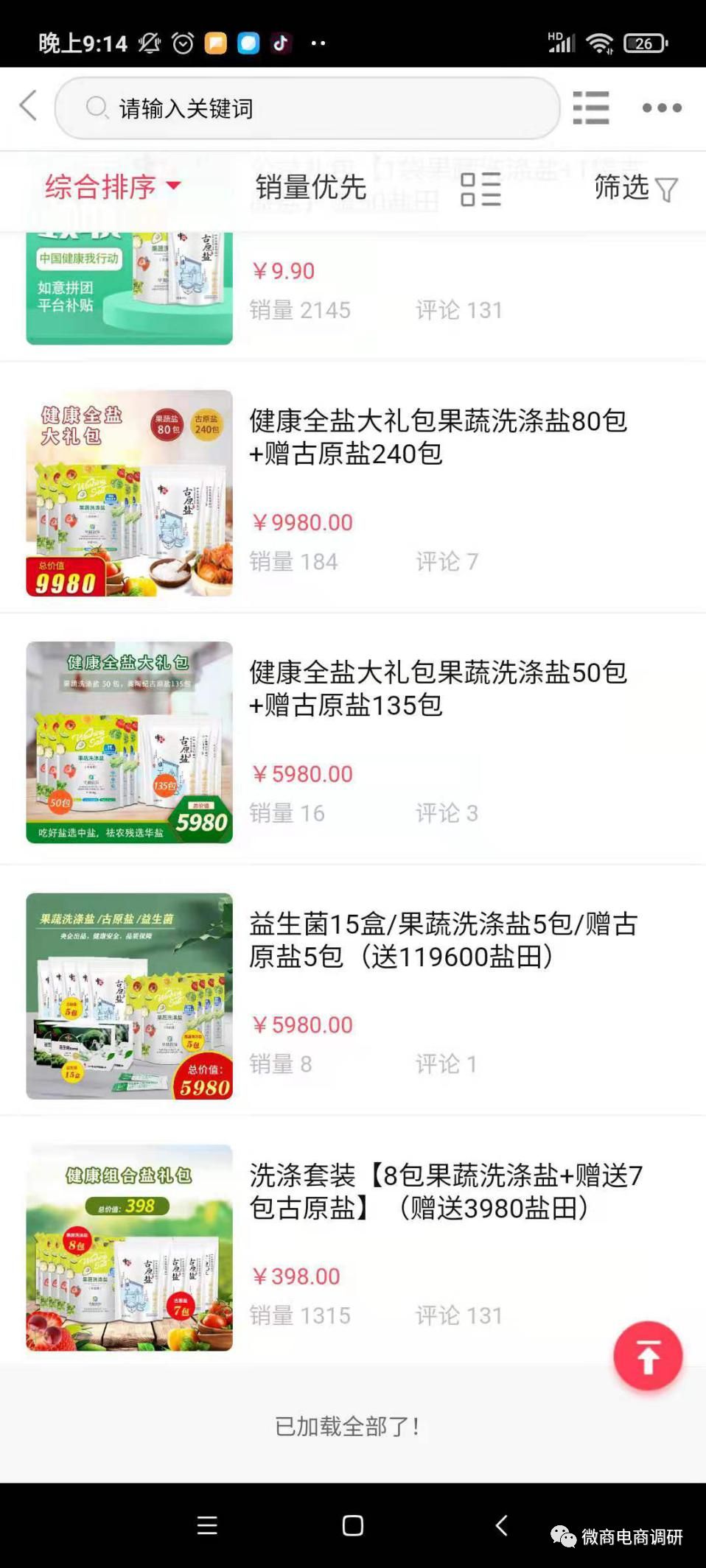Open 洗涤套装 8包果蔬洗涤盐 product
The height and width of the screenshot is (1568, 706).
coord(445,1191)
